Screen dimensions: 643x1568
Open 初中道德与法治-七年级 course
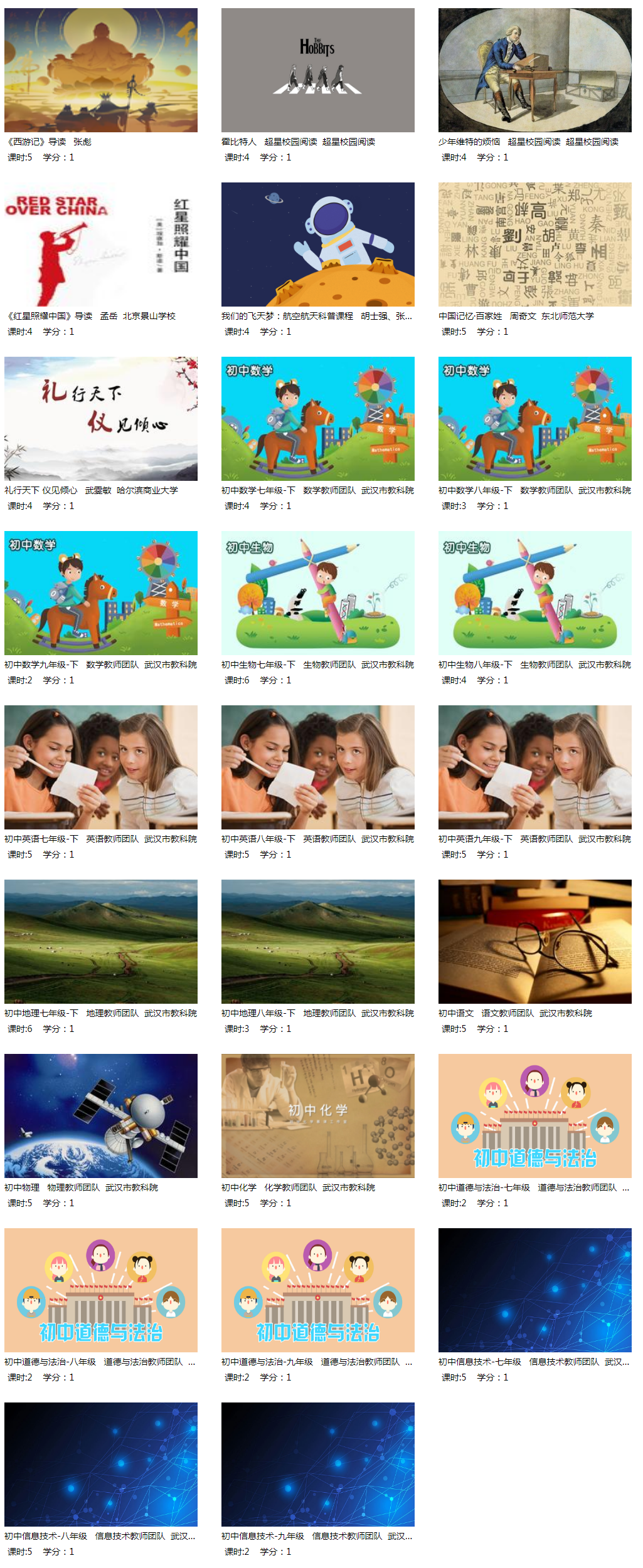click(534, 1116)
